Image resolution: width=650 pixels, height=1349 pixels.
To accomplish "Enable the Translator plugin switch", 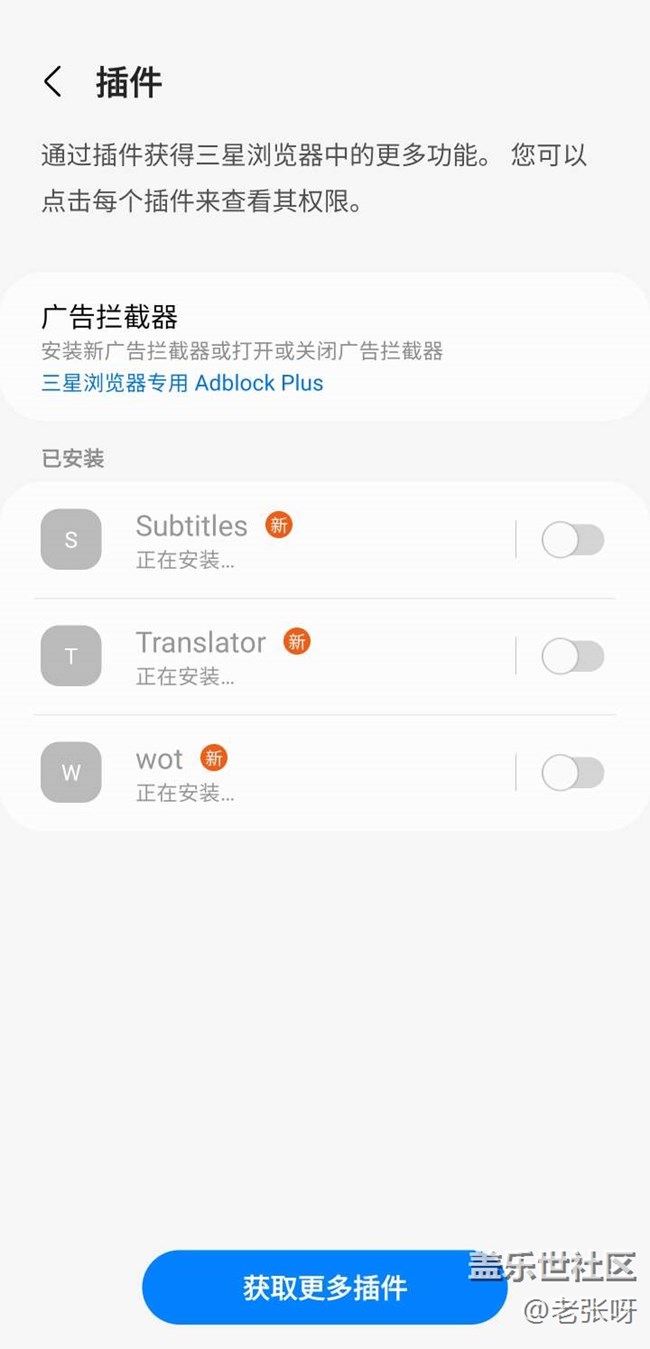I will [x=572, y=657].
